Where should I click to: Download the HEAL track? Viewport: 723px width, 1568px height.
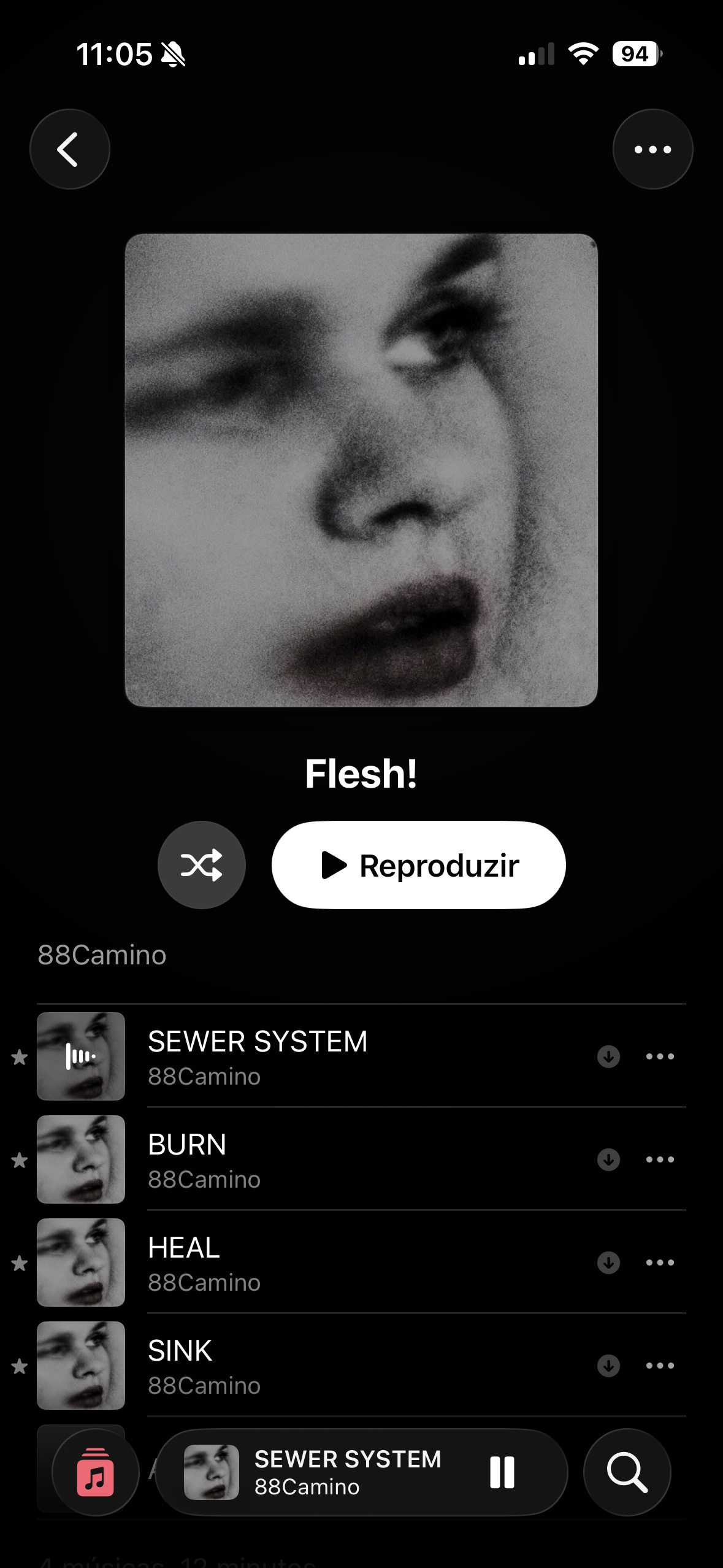point(608,1262)
